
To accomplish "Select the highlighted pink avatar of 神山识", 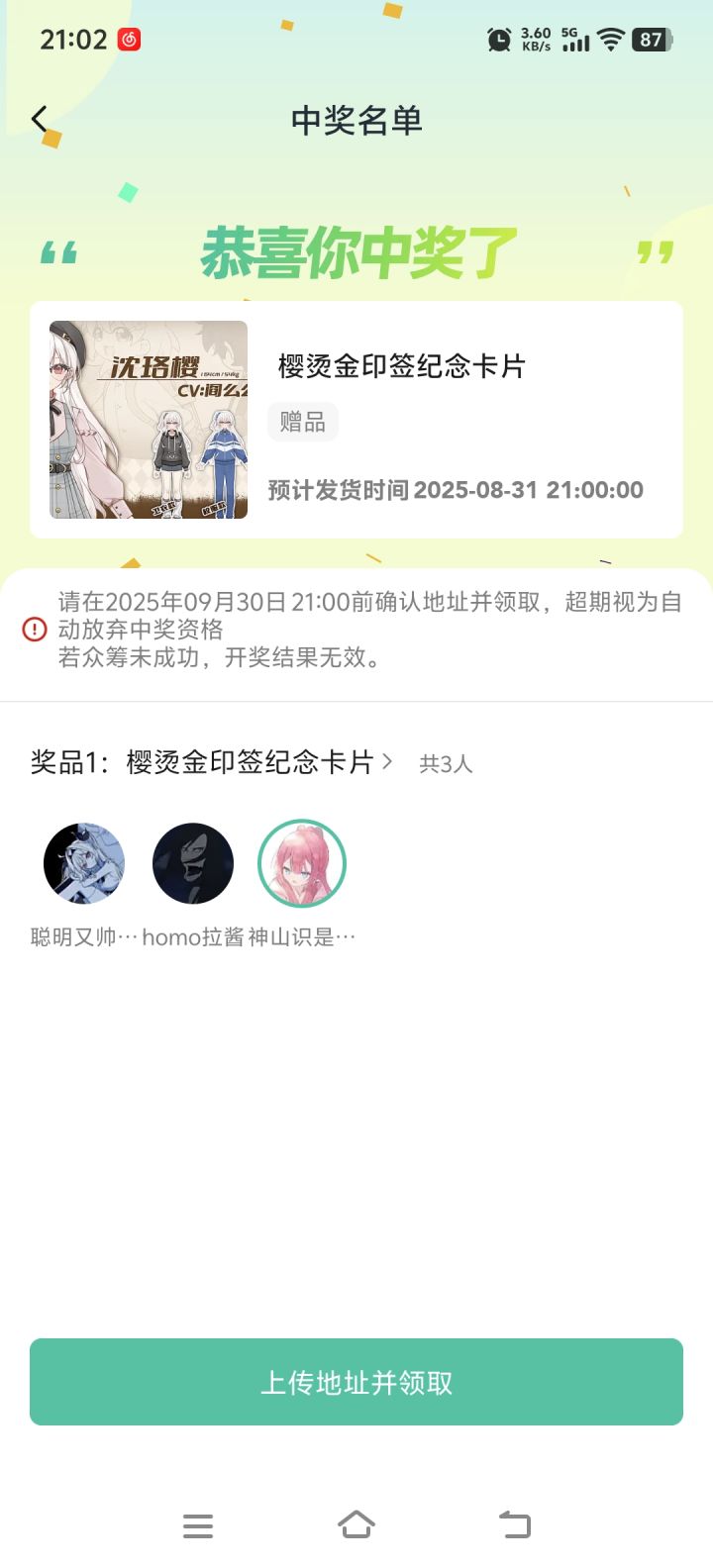I will coord(302,863).
